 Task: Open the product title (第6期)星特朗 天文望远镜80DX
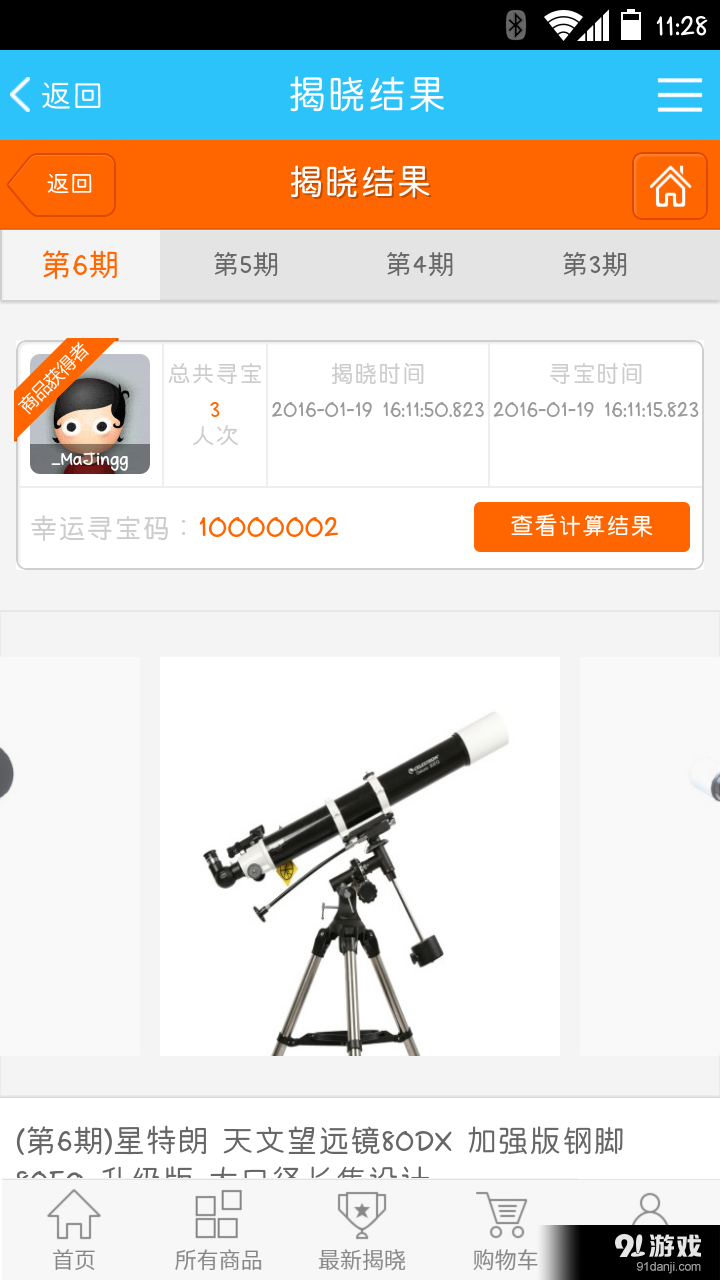[320, 1140]
